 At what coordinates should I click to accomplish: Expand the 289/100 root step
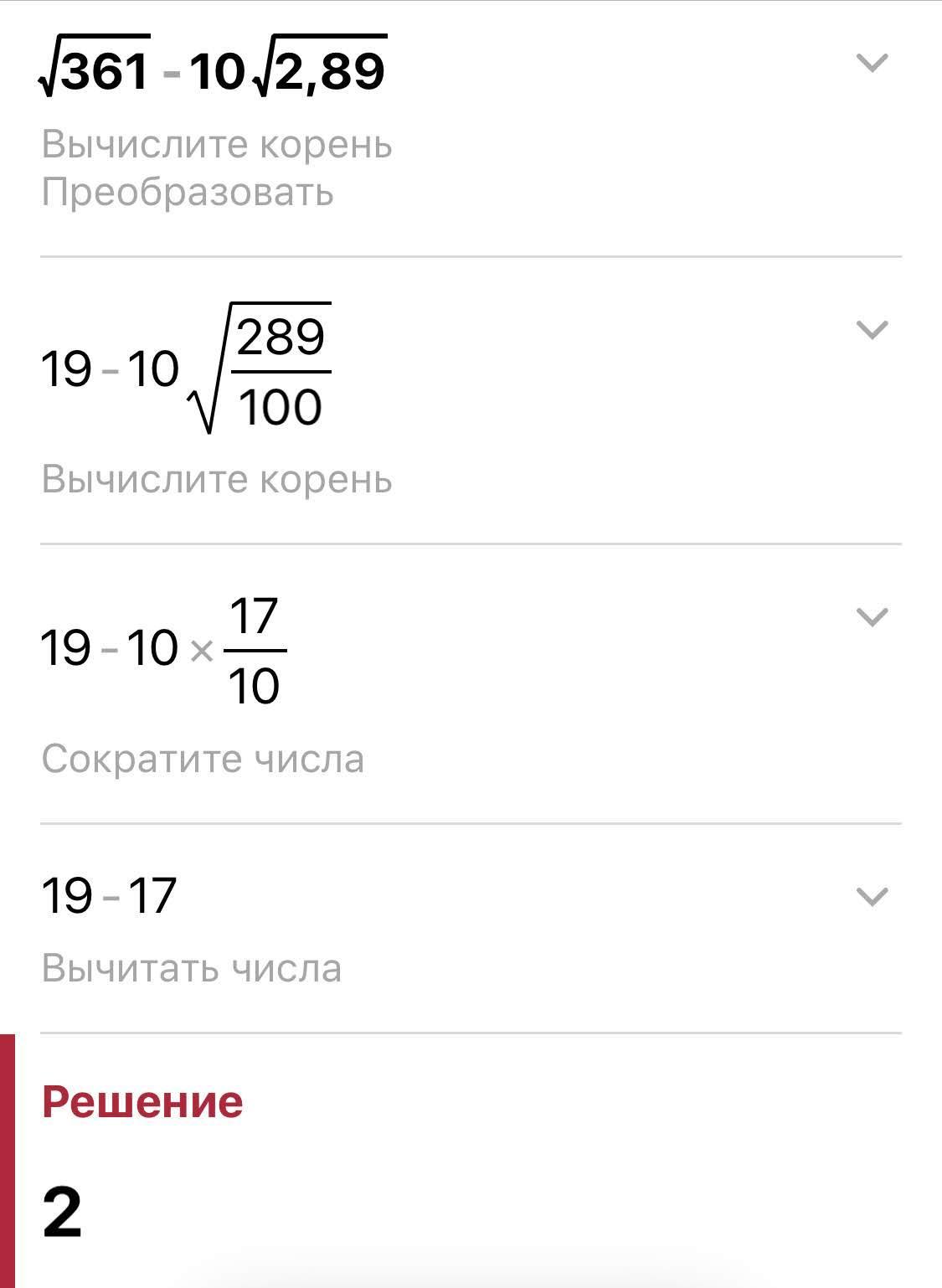coord(872,330)
